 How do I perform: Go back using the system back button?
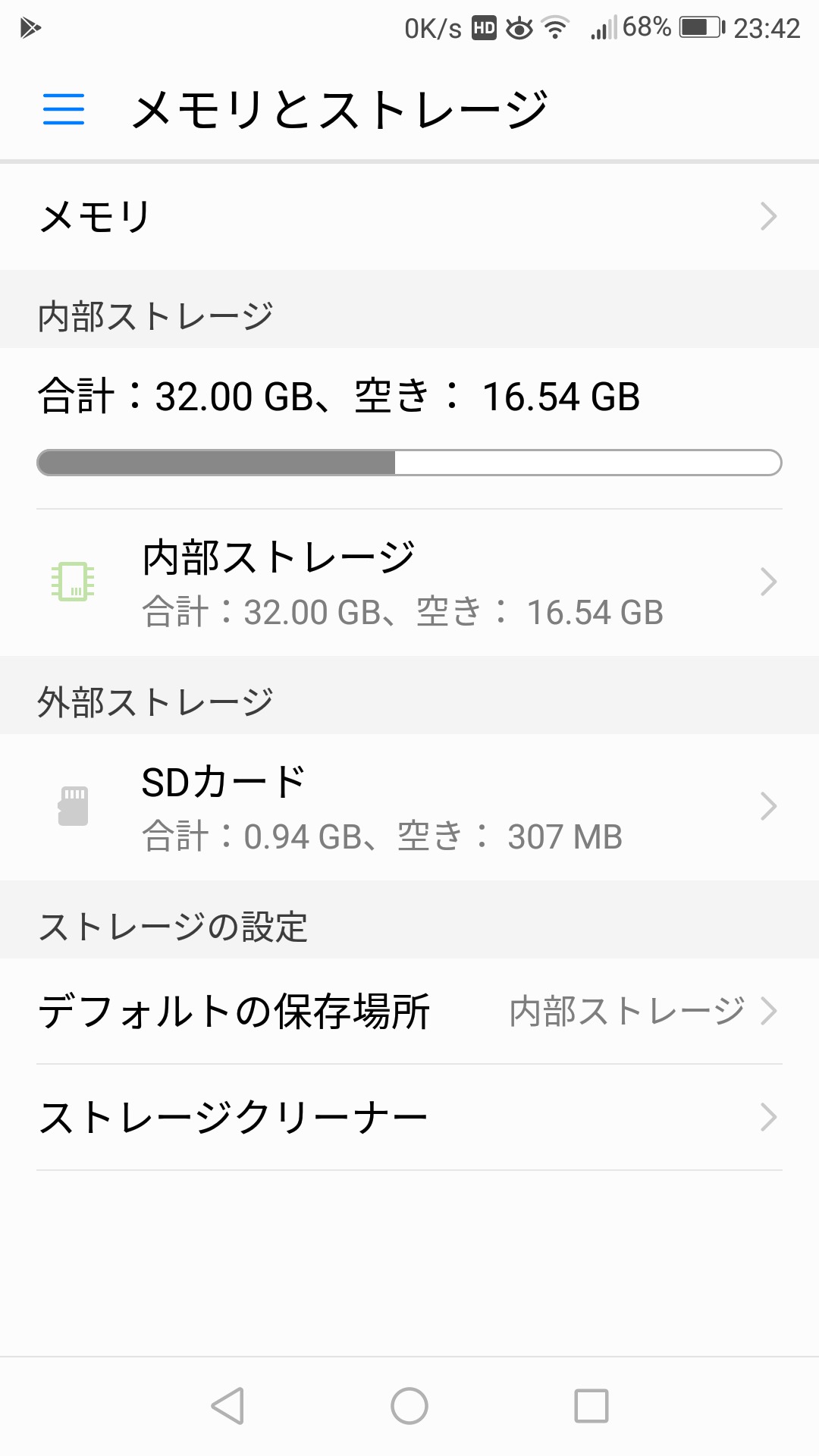tap(227, 1406)
